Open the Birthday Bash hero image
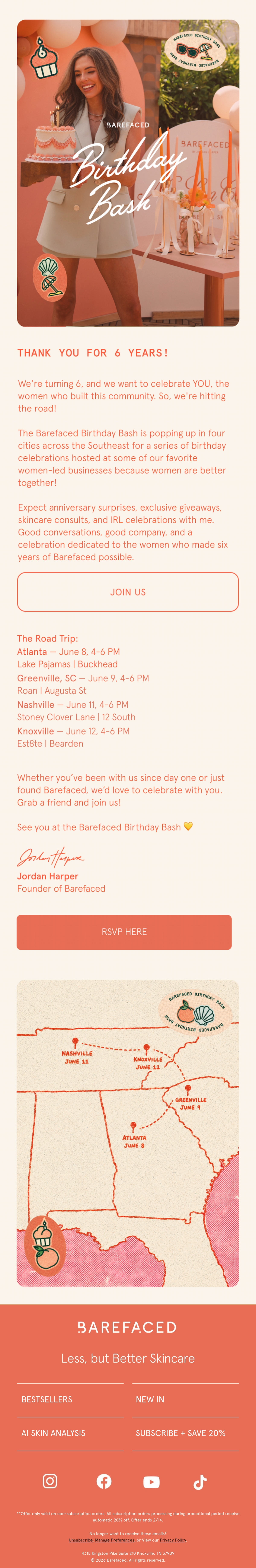The height and width of the screenshot is (1568, 256). [x=128, y=173]
